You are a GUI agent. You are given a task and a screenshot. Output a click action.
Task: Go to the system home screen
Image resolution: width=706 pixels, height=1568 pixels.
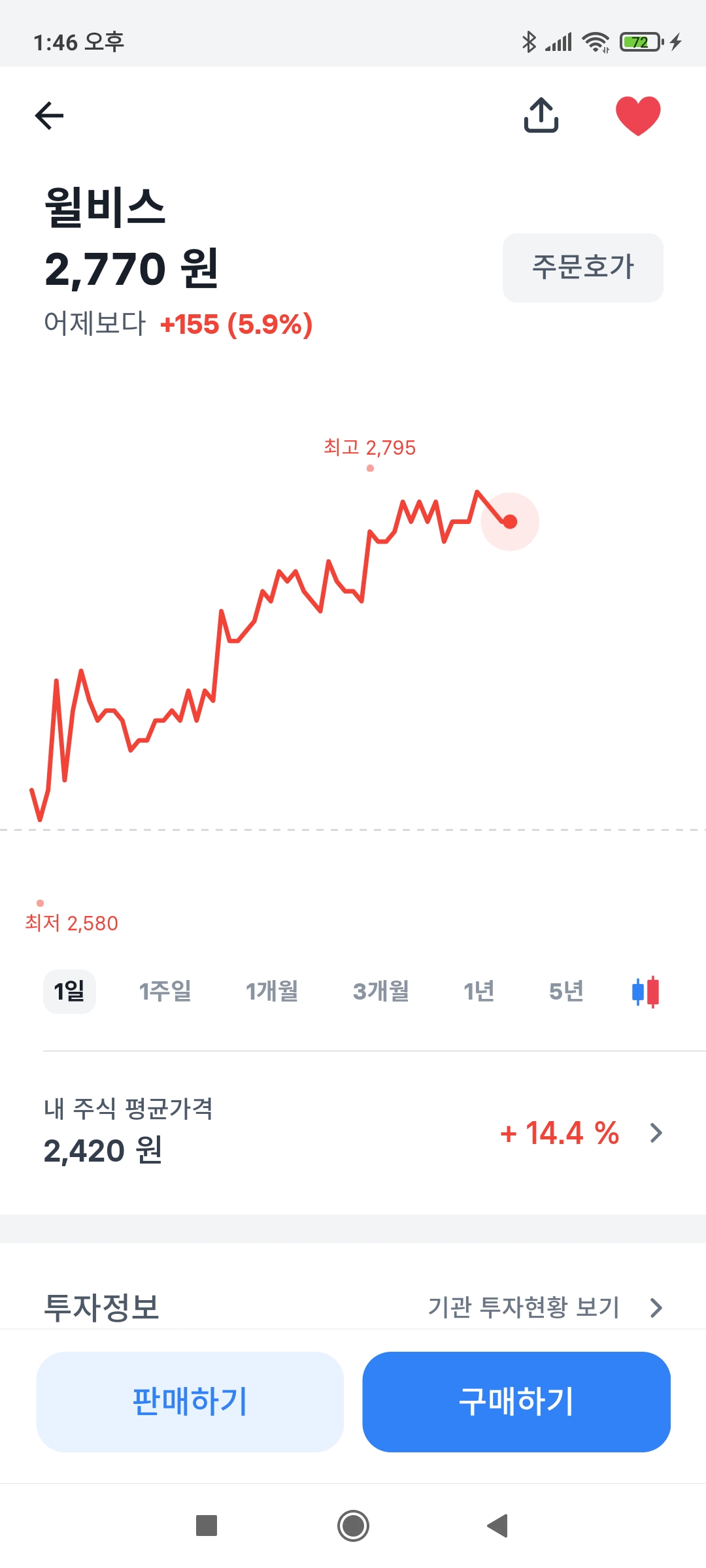pos(353,1526)
